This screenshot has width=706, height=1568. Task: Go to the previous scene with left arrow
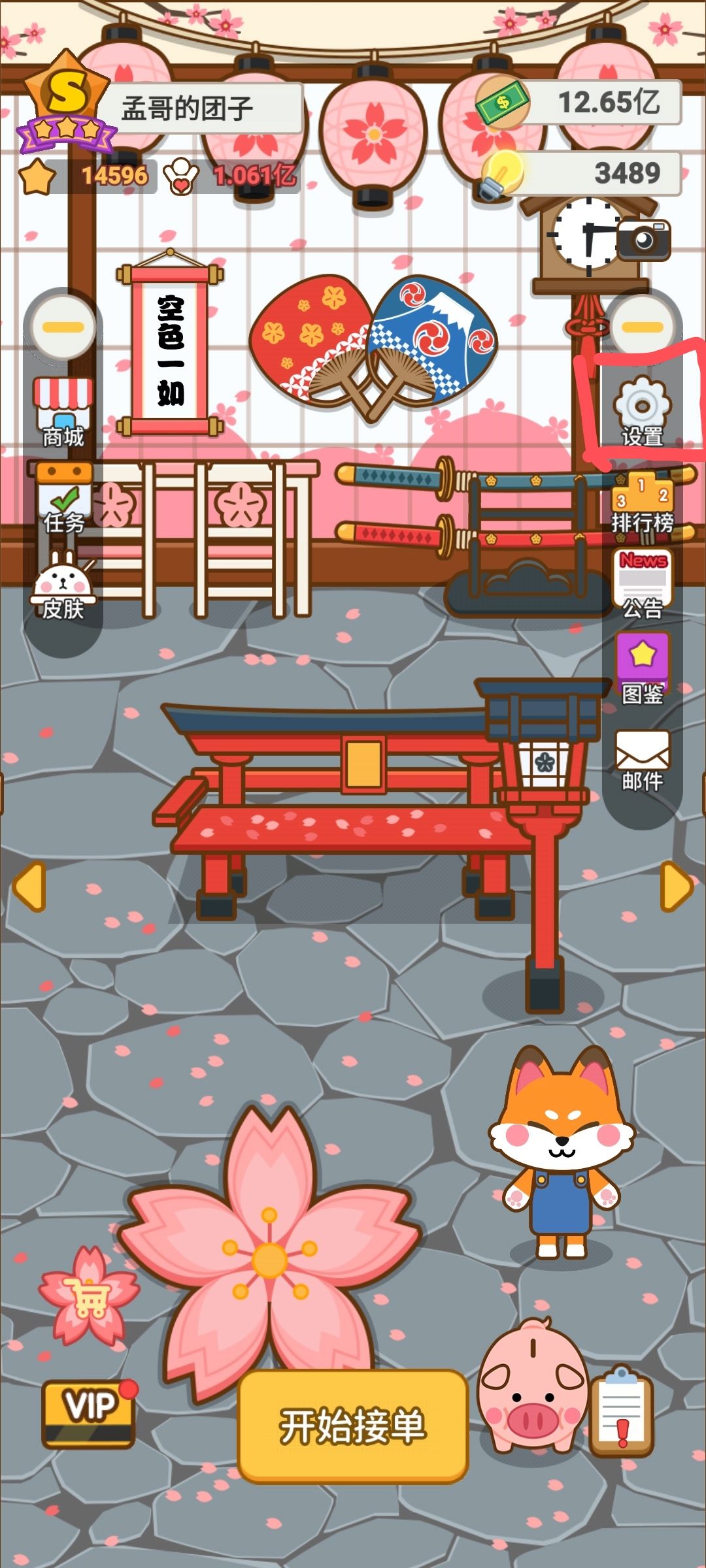coord(30,886)
